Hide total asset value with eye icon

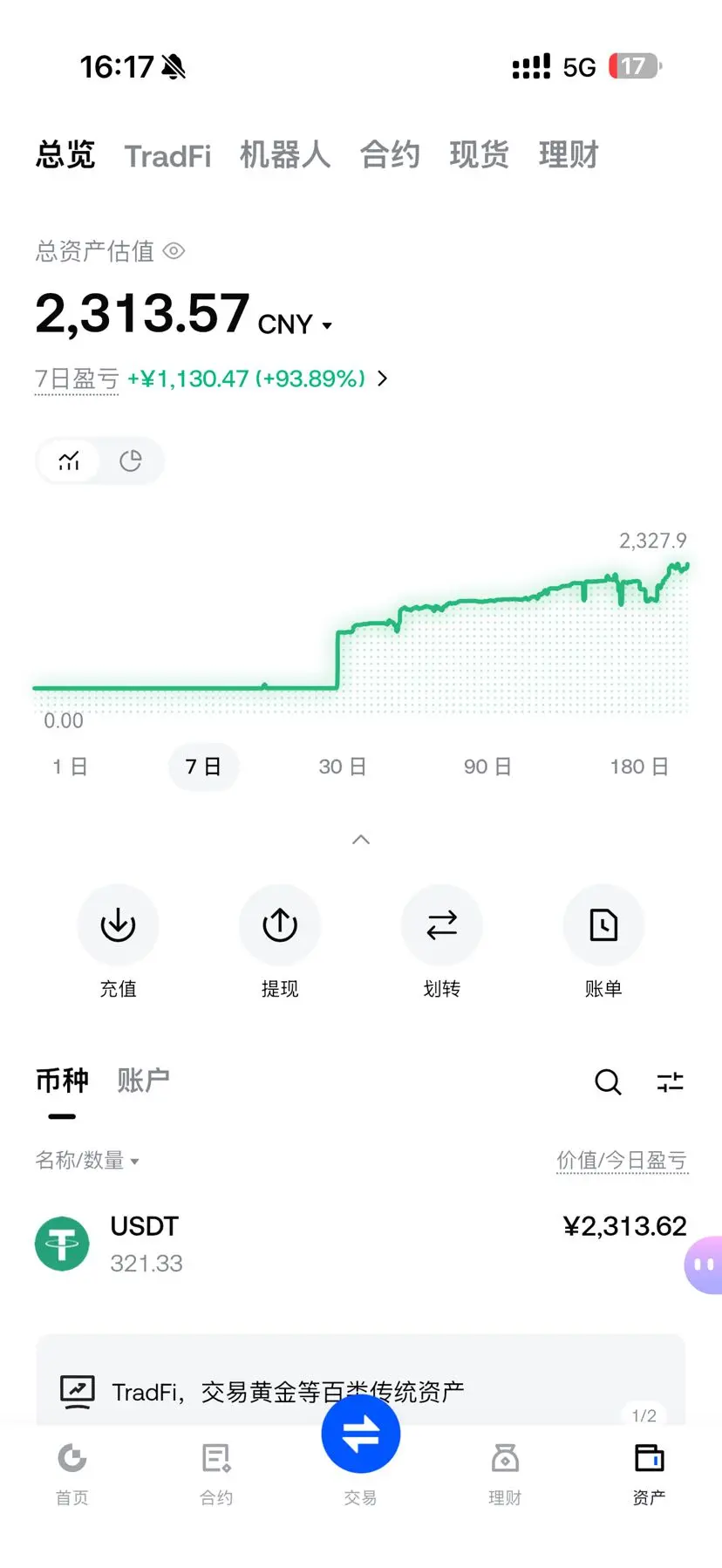tap(174, 251)
